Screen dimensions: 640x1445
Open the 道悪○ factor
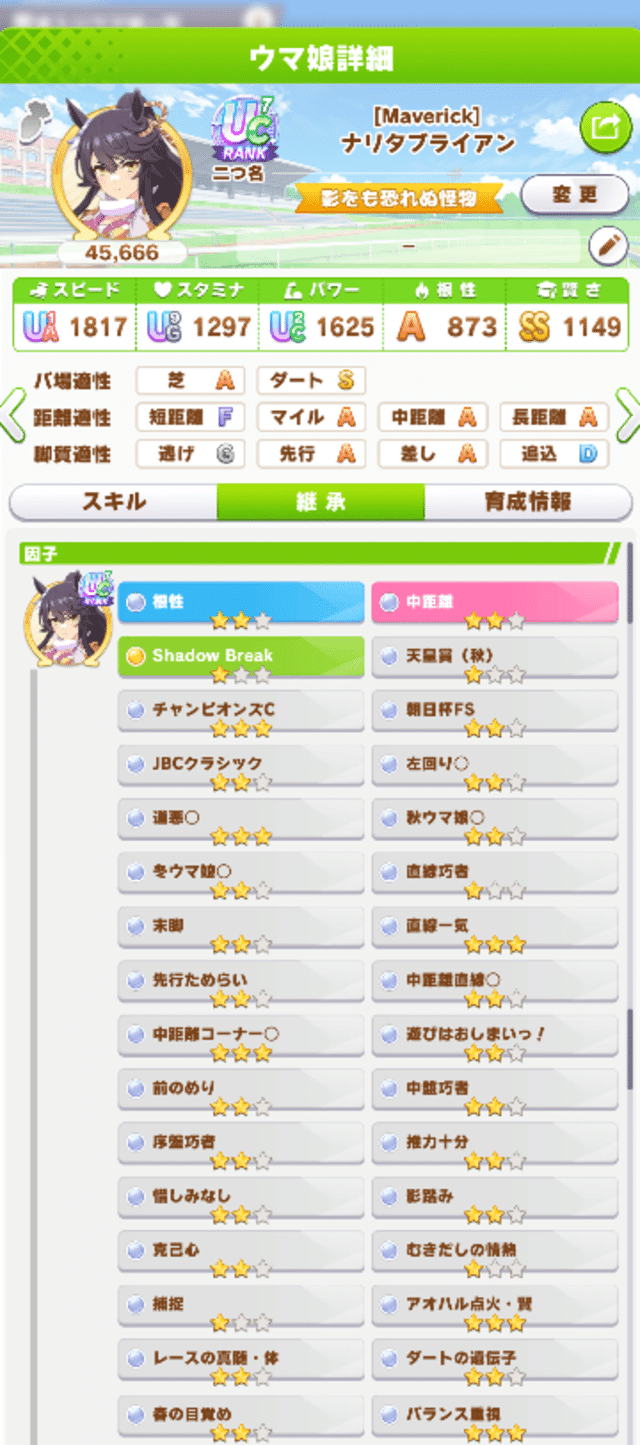(x=241, y=819)
